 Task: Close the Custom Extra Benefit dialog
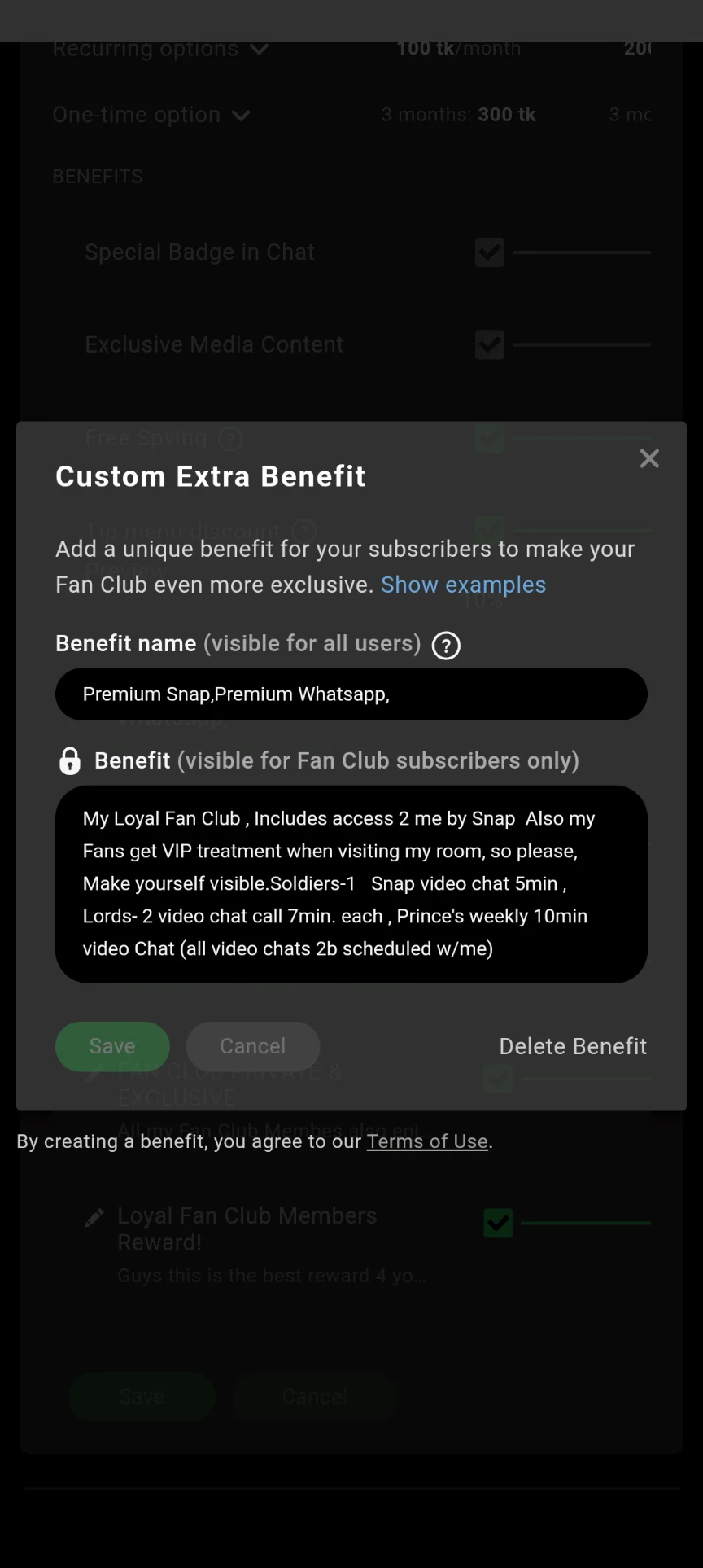point(649,459)
